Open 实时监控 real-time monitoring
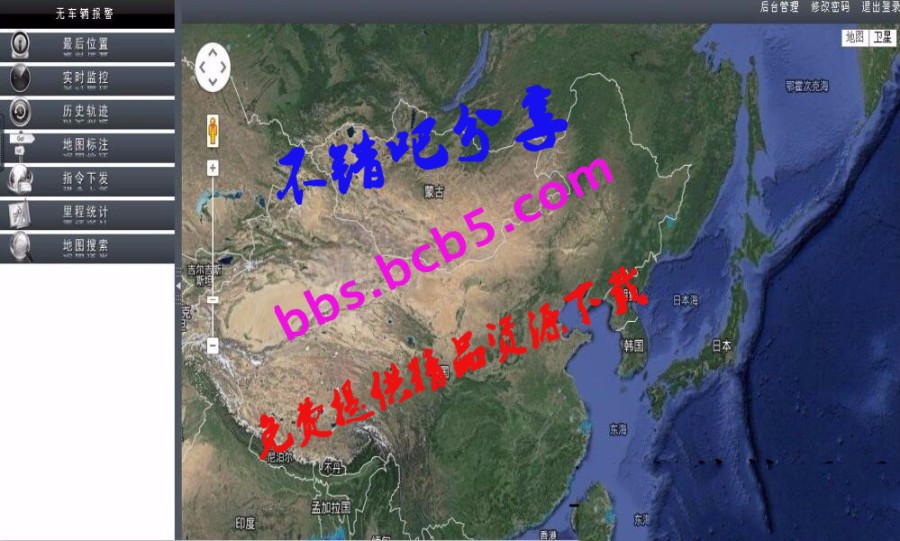The image size is (900, 541). pos(86,78)
